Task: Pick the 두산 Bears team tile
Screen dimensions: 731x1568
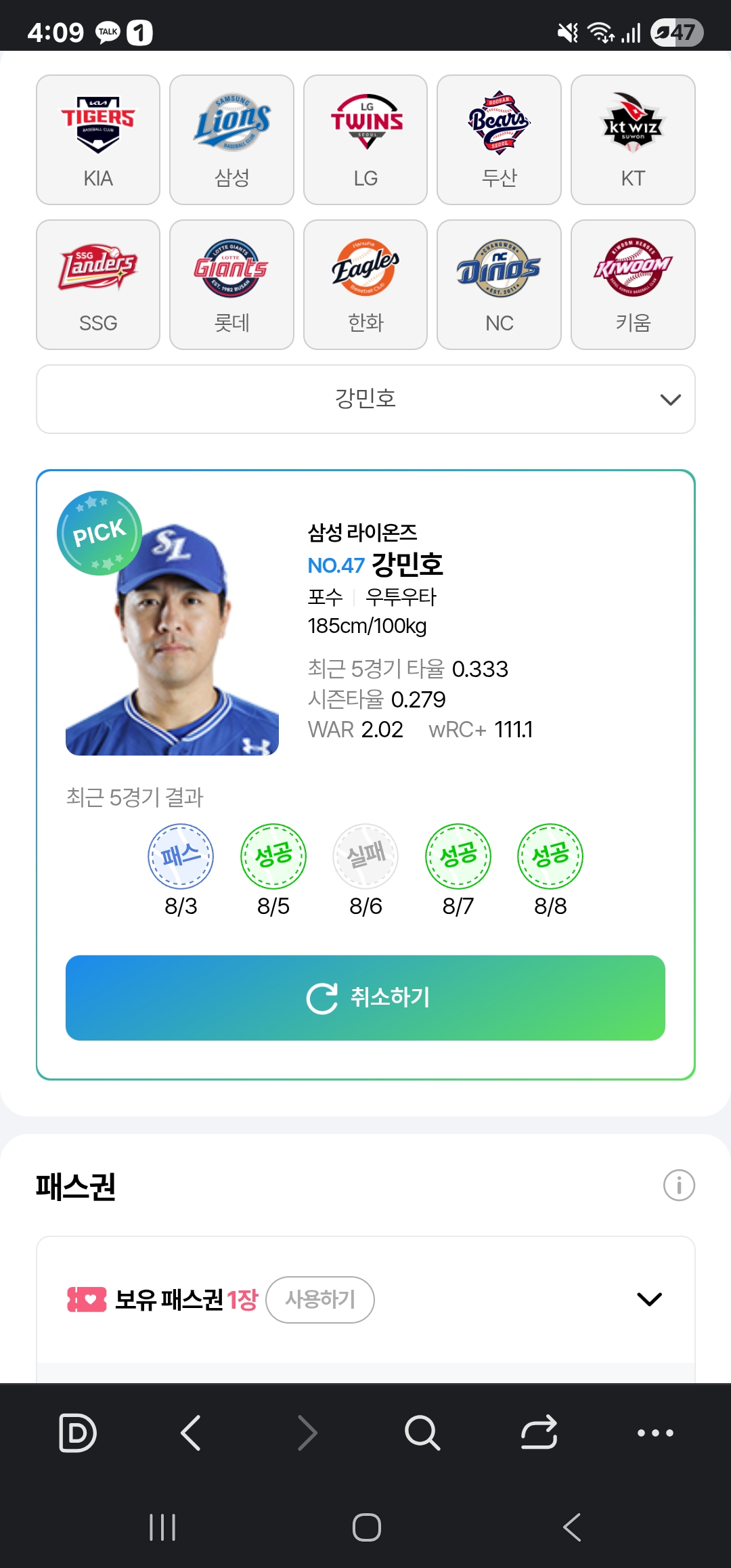Action: (x=499, y=139)
